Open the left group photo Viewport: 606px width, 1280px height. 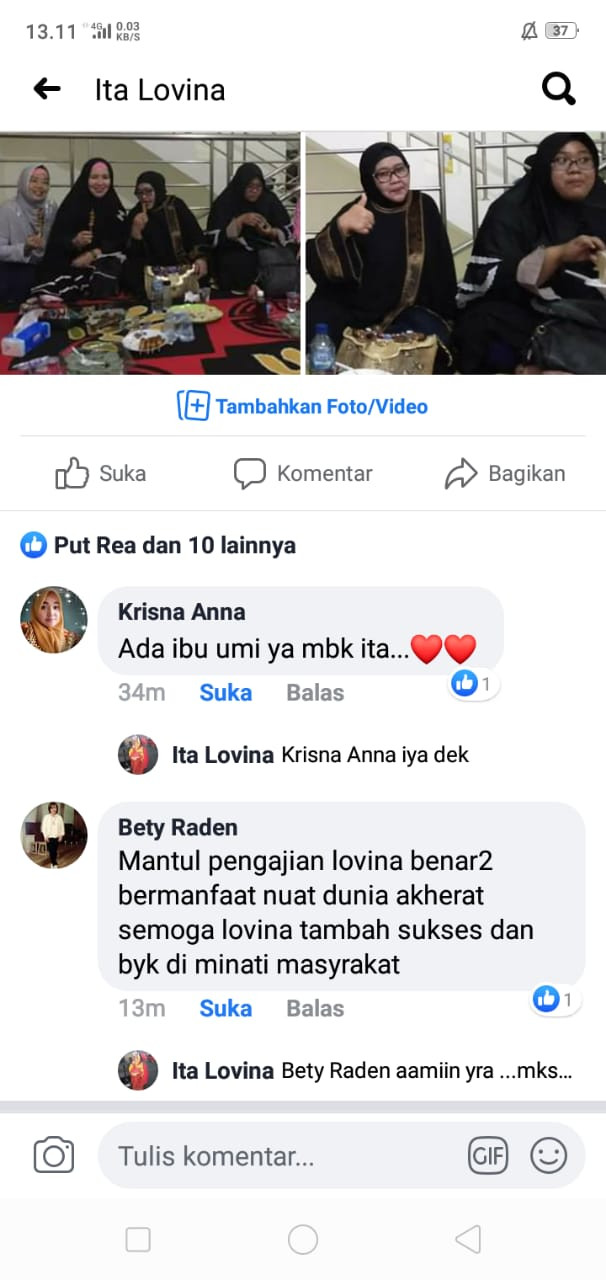[x=150, y=253]
